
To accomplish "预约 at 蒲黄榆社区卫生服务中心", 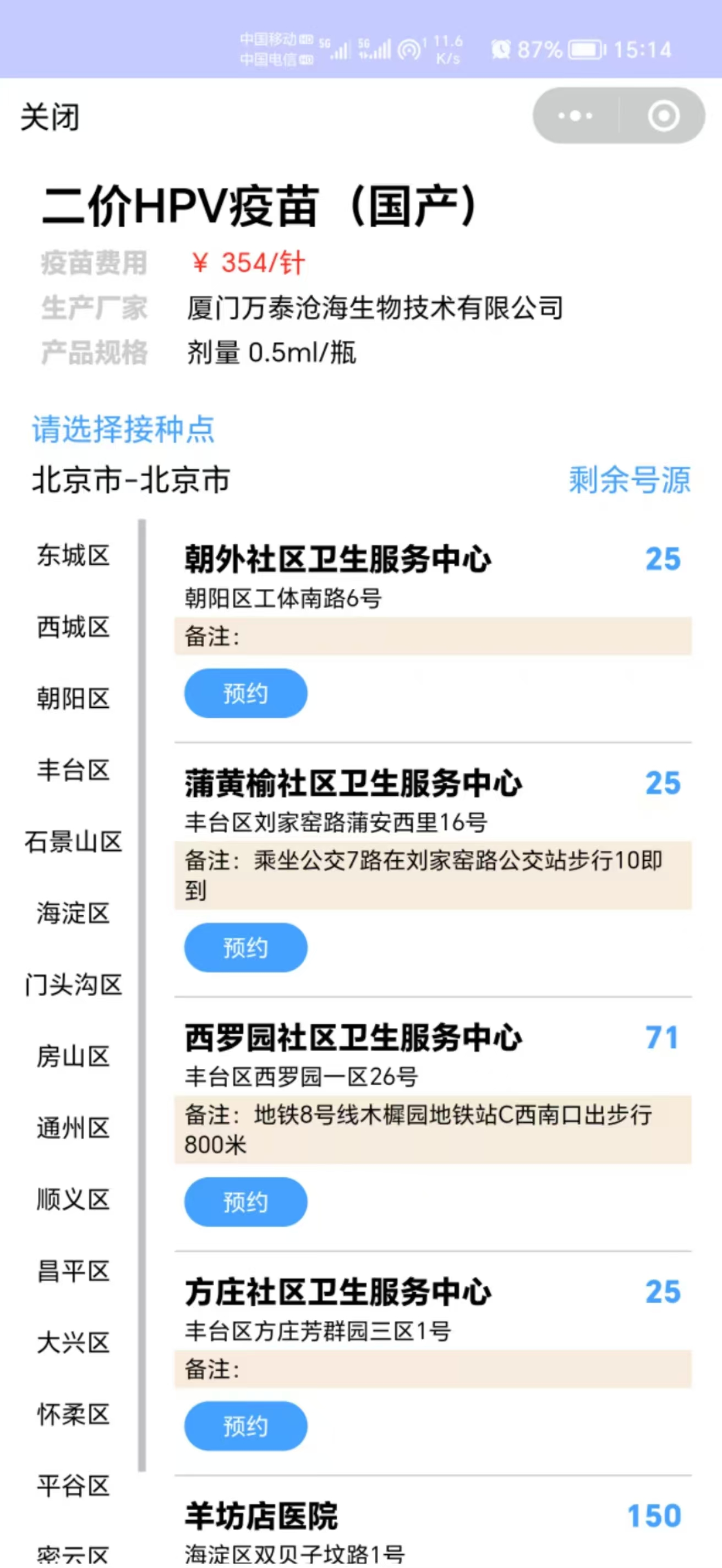I will coord(245,947).
